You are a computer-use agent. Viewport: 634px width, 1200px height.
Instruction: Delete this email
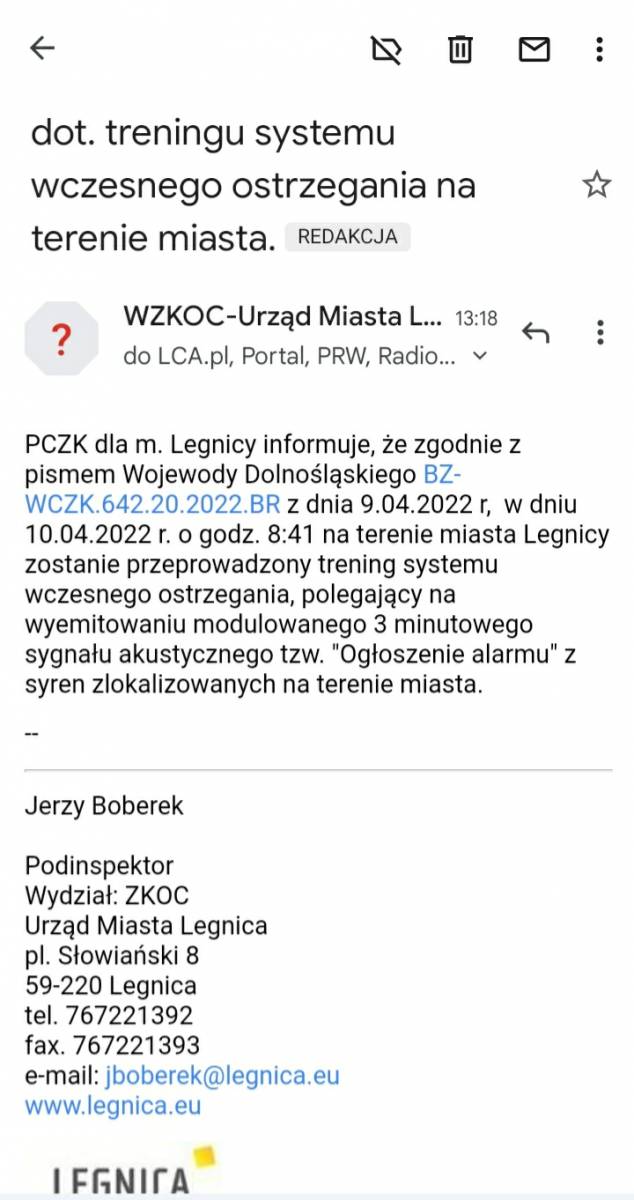(x=460, y=48)
